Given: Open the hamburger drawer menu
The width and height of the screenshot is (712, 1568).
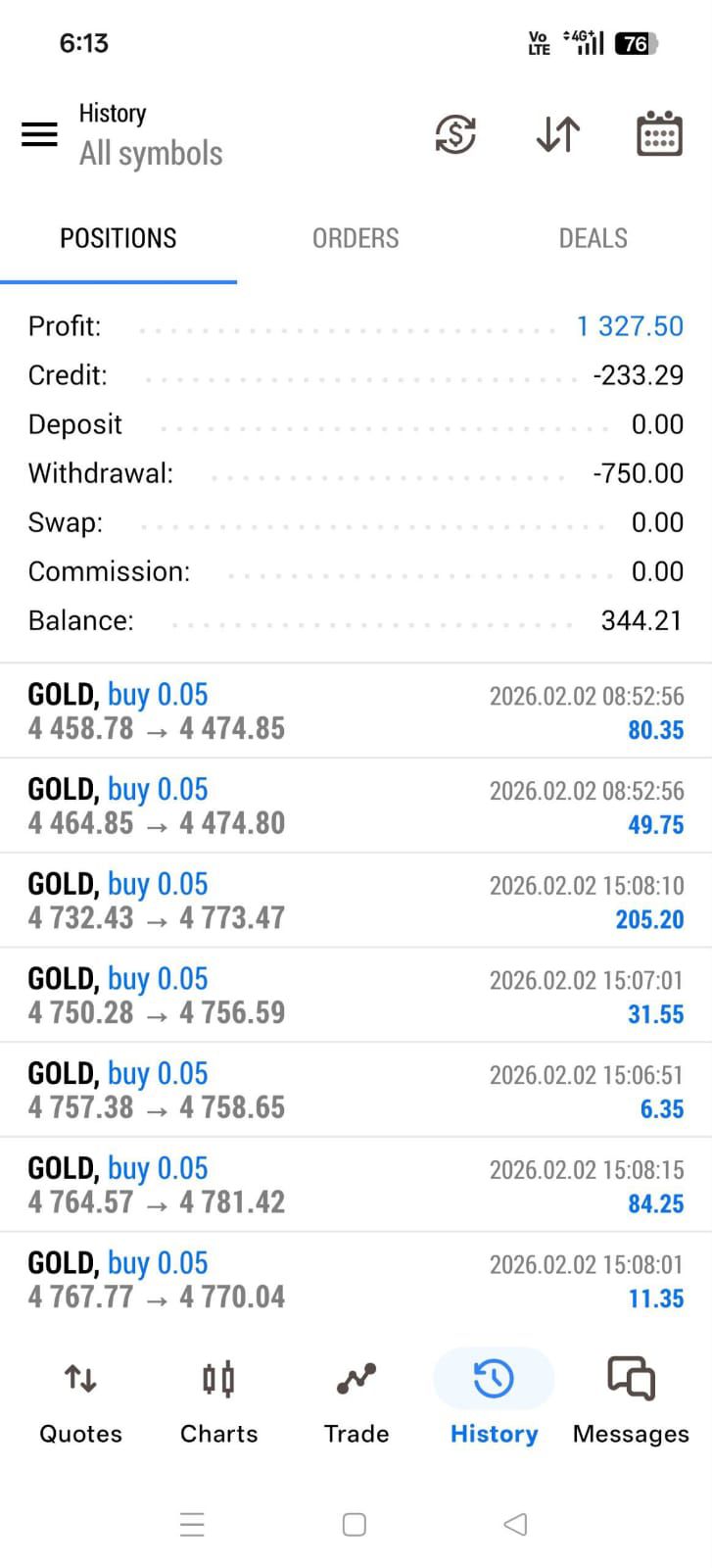Looking at the screenshot, I should coord(39,134).
